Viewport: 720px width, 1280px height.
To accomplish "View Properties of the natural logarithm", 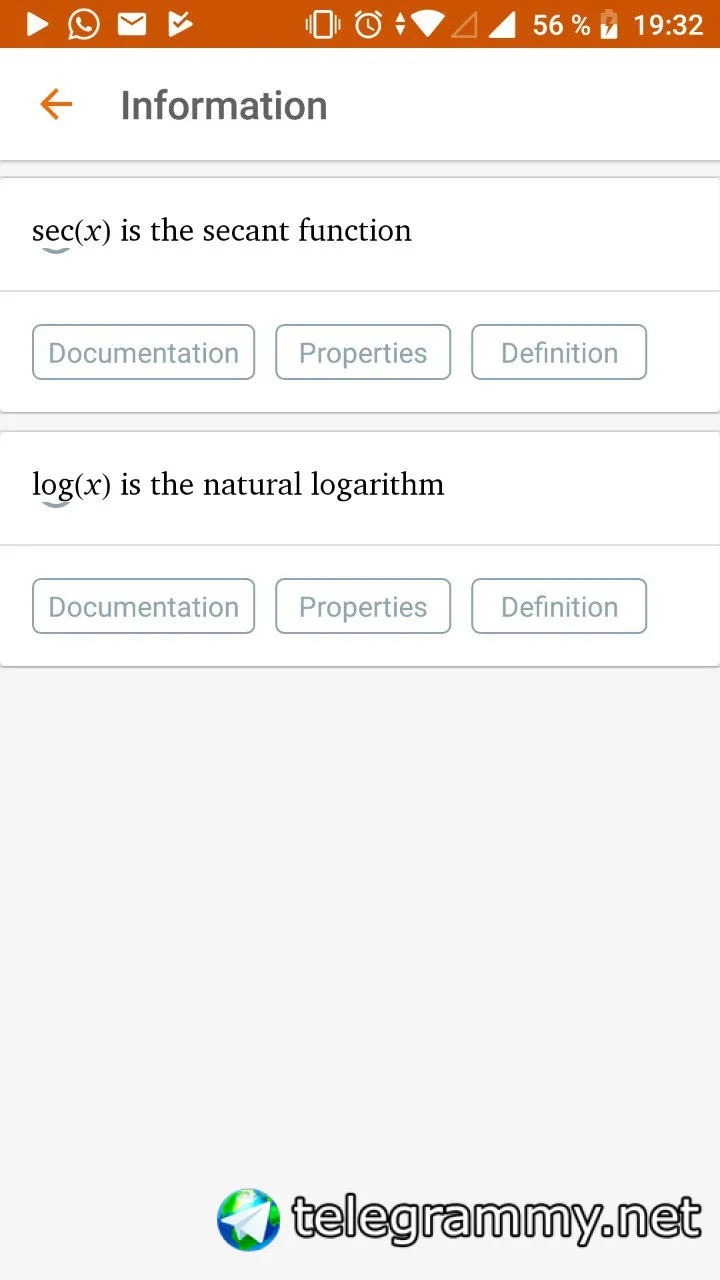I will coord(363,606).
